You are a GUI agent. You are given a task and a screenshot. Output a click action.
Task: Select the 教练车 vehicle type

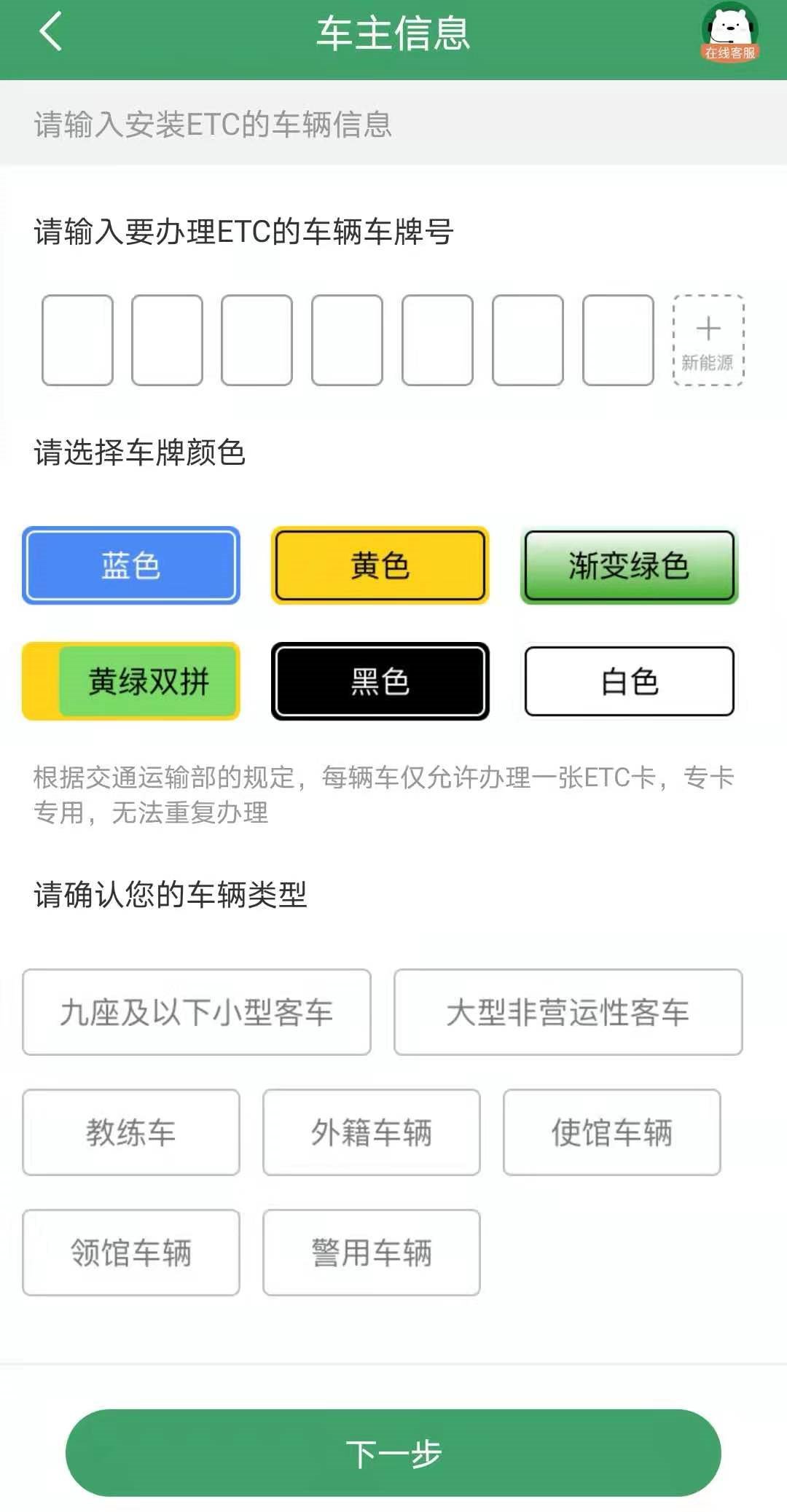(x=131, y=1132)
